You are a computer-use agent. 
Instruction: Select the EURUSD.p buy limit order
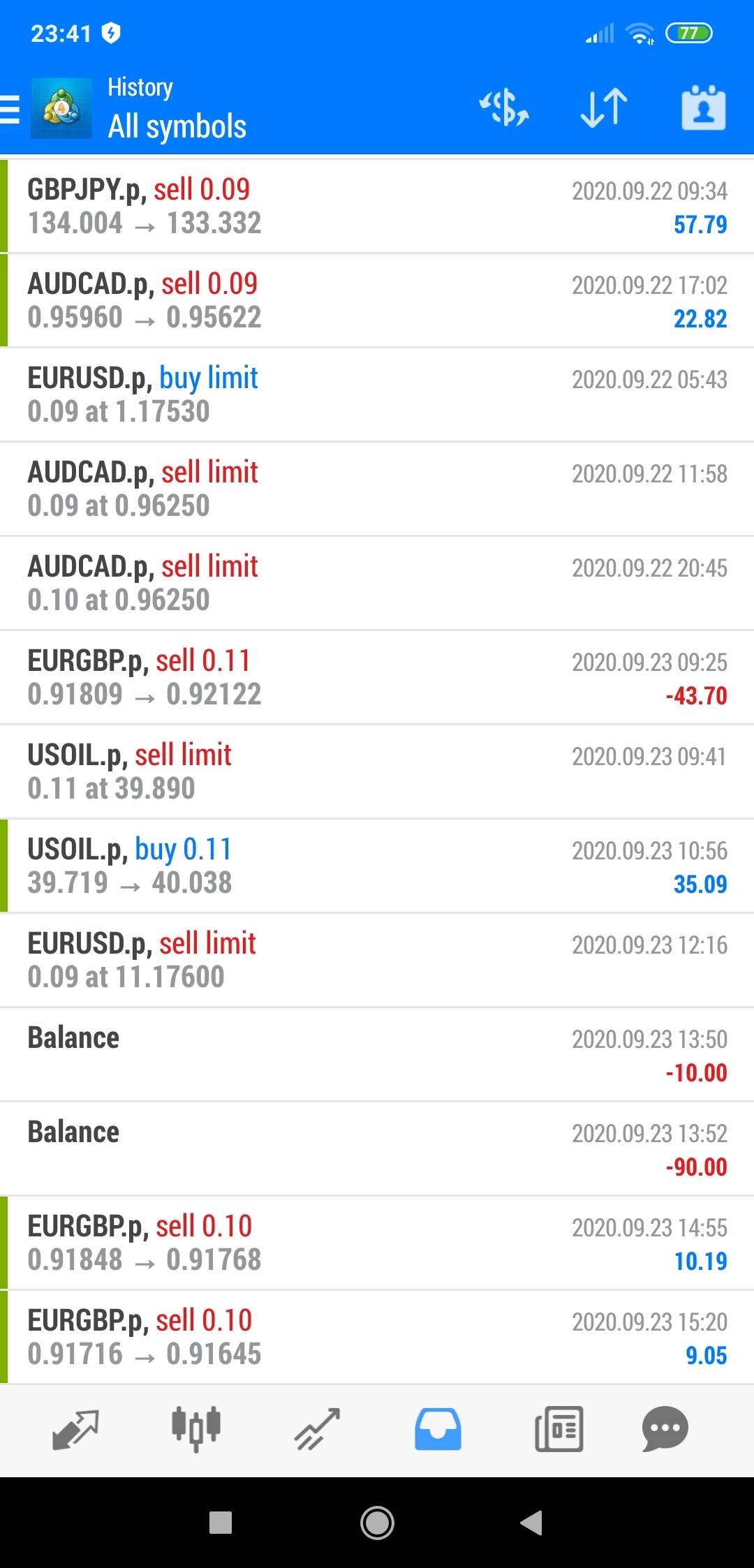[377, 394]
